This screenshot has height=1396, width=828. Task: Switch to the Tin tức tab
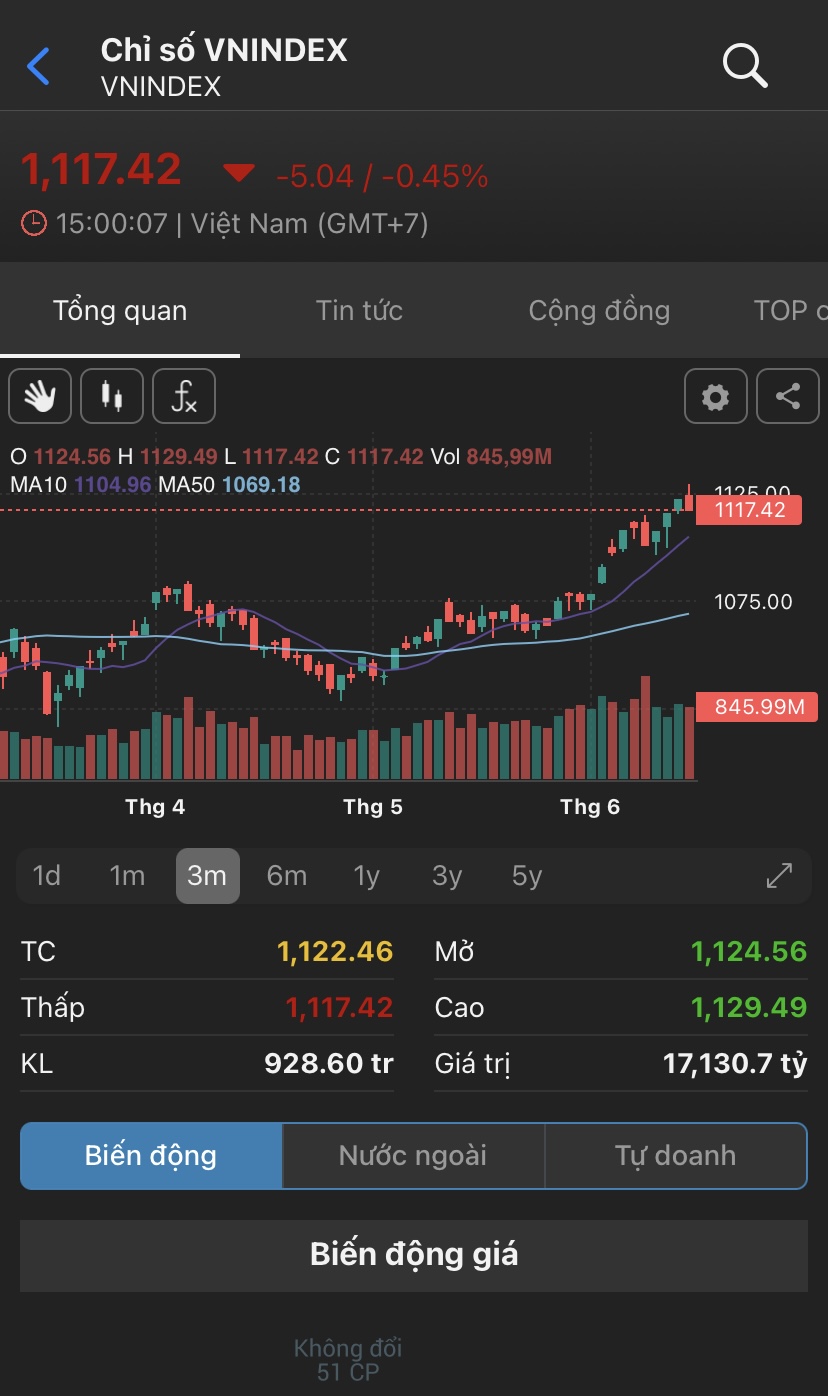(x=359, y=311)
